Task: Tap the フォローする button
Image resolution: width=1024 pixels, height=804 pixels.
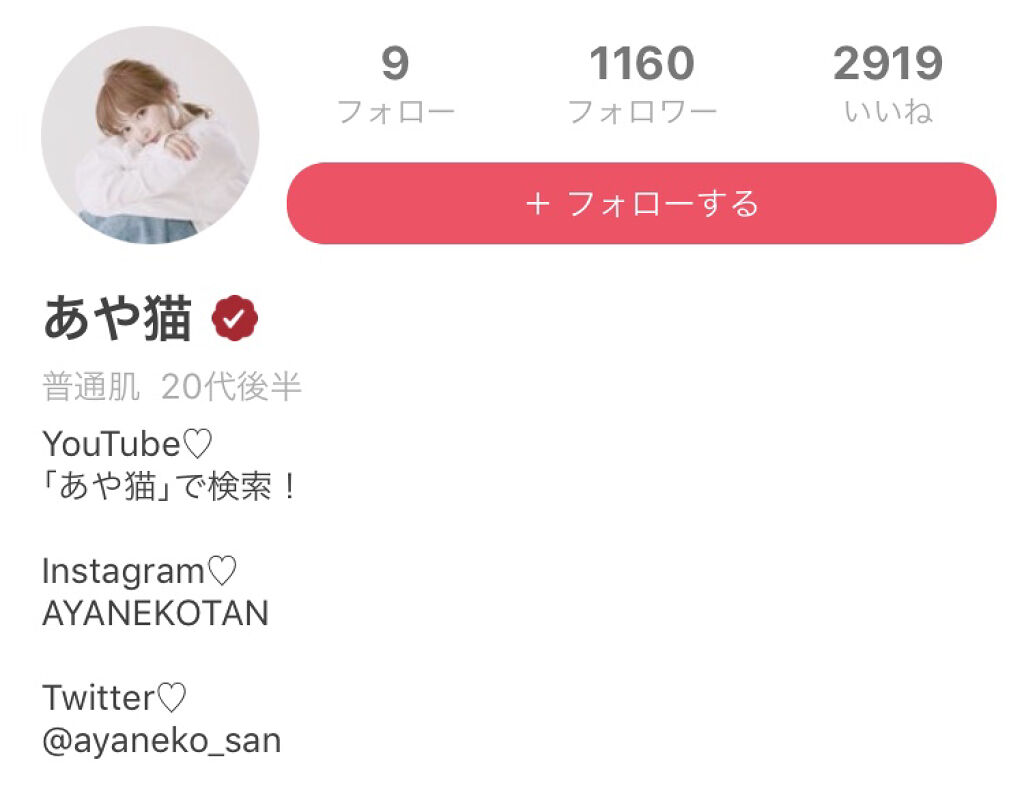Action: [x=641, y=204]
